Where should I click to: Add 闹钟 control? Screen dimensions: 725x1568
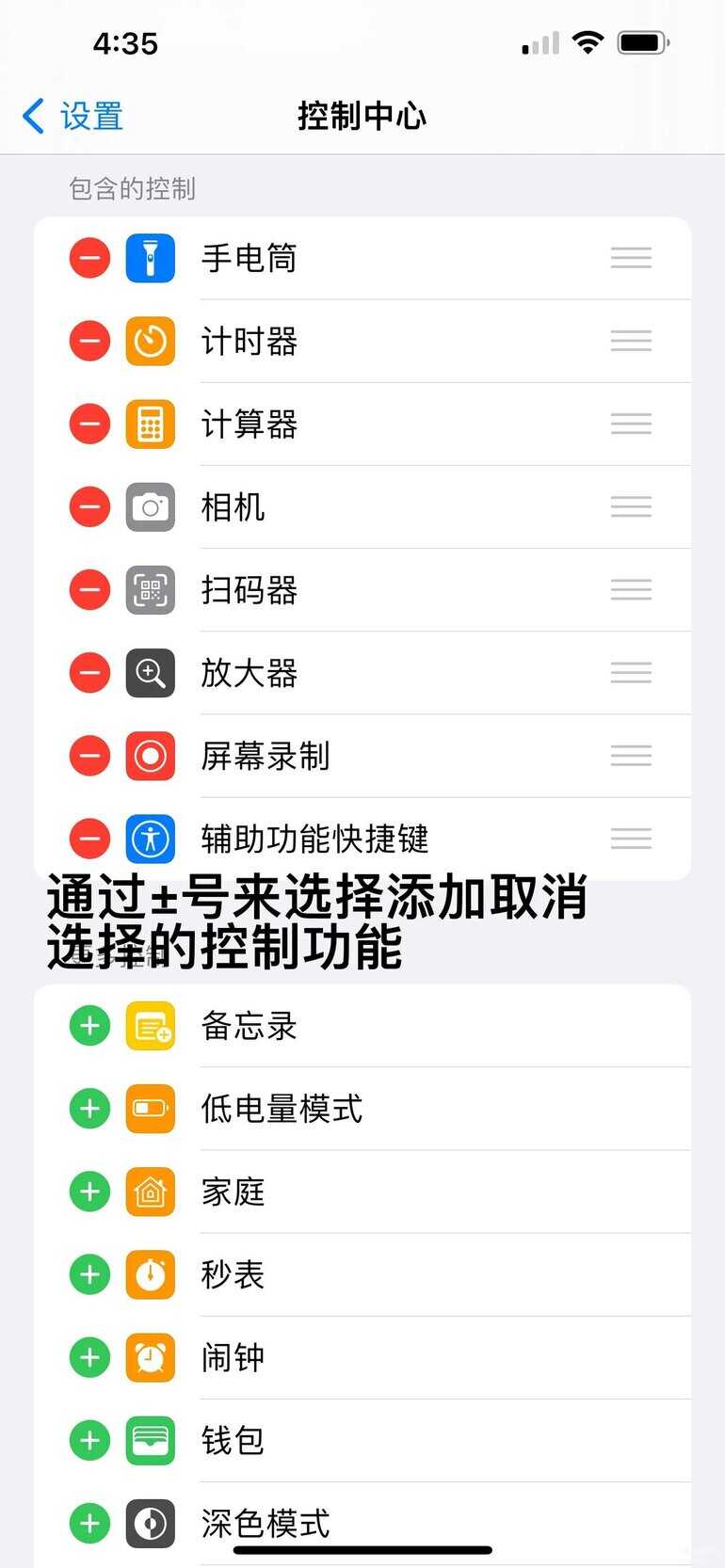click(x=90, y=1357)
